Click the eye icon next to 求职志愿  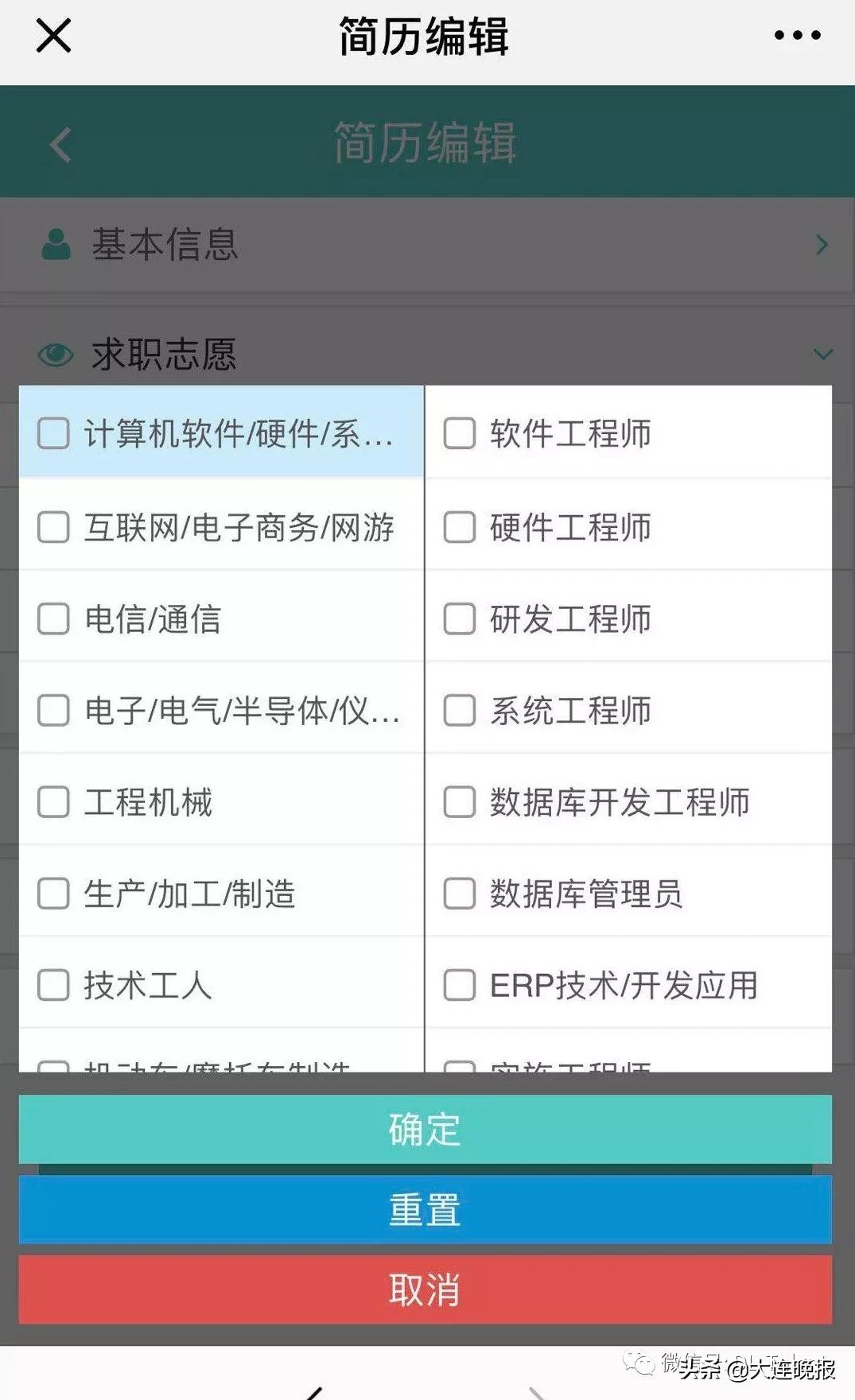point(54,352)
